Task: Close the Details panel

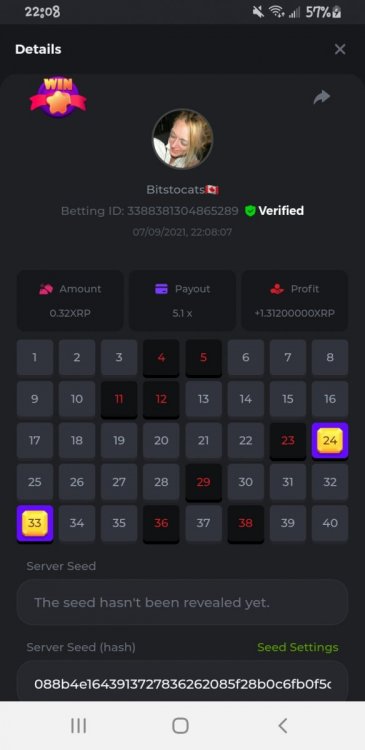Action: tap(340, 49)
